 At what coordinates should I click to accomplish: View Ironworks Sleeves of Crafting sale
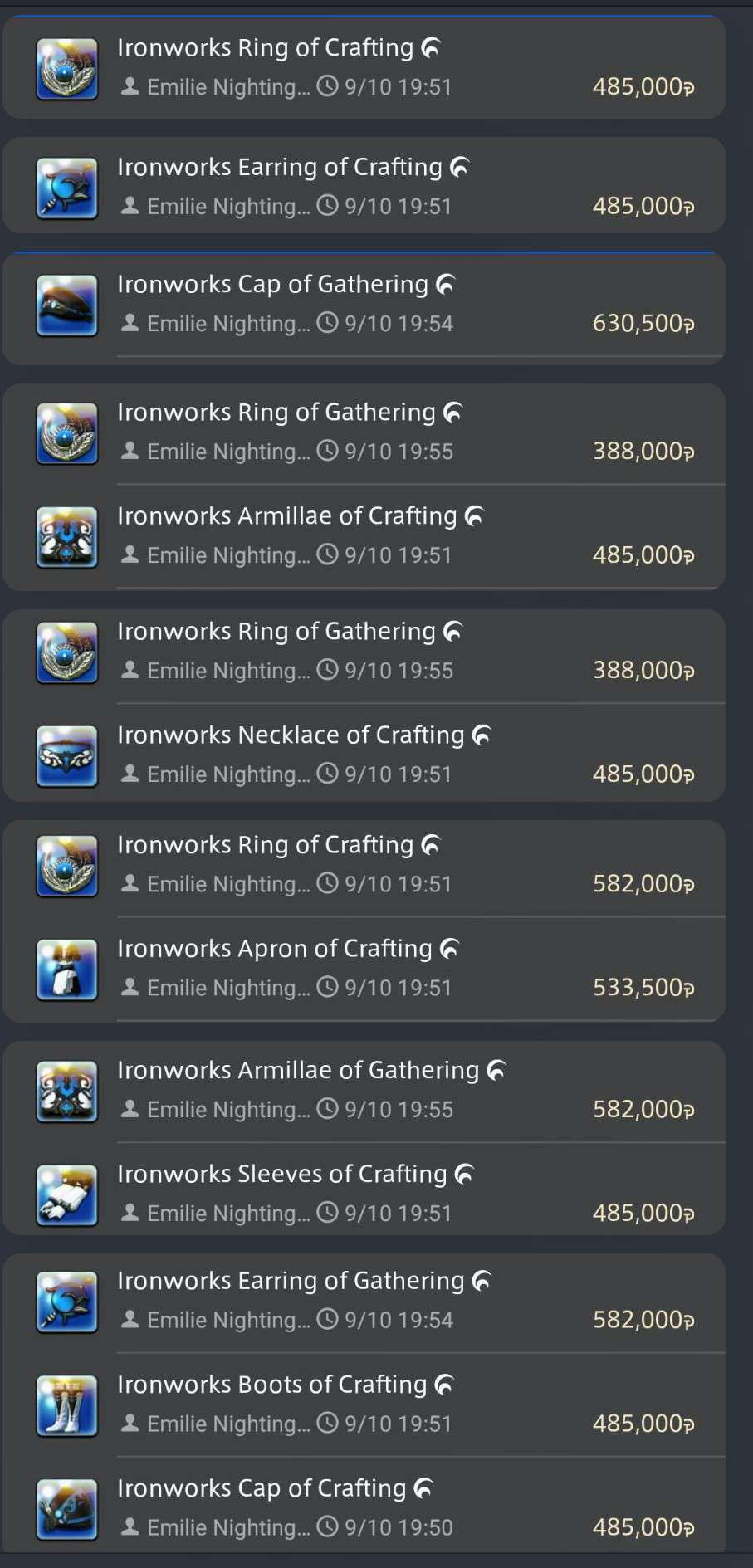364,1193
